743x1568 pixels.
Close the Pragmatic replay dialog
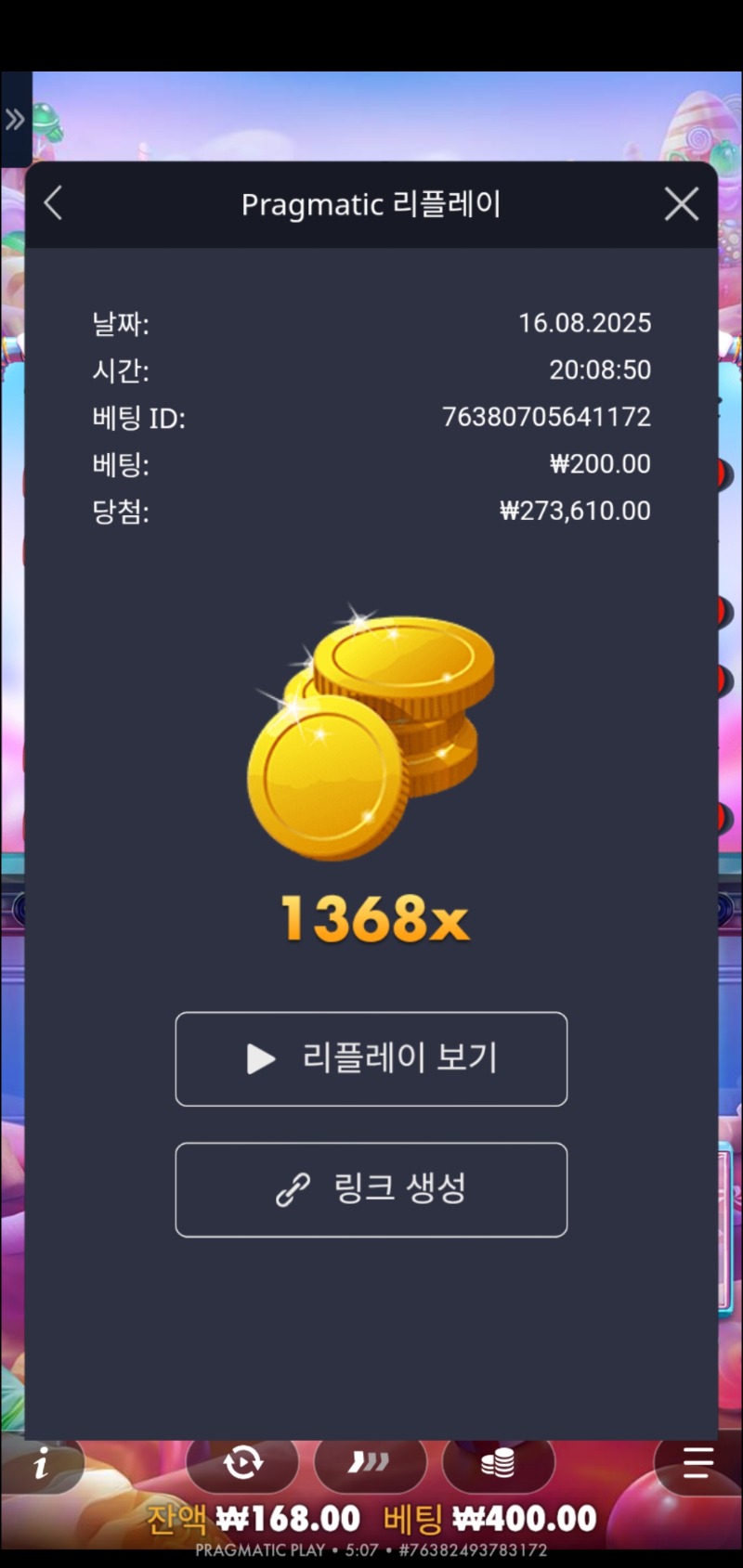click(682, 204)
